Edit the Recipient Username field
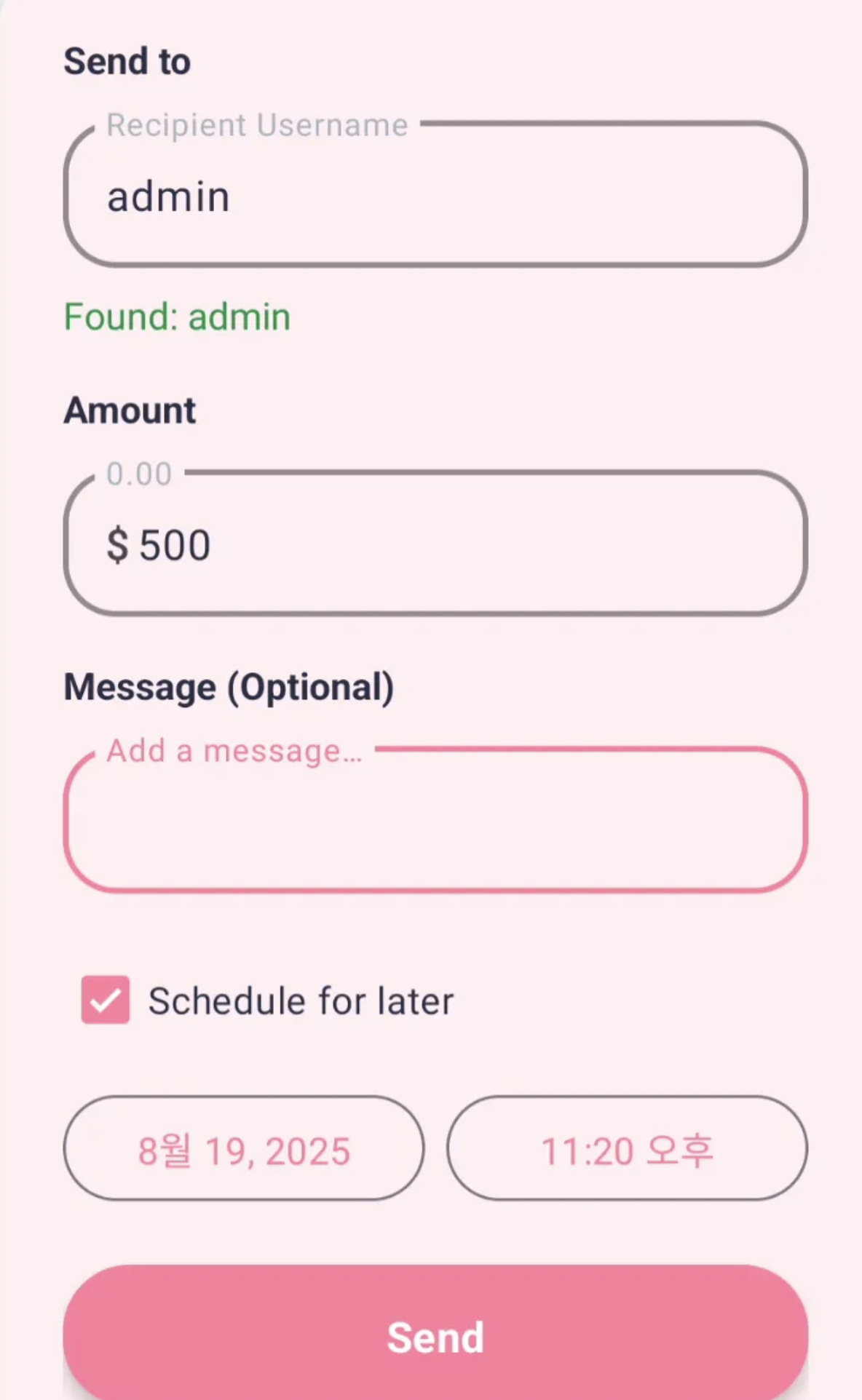The image size is (862, 1400). click(435, 196)
